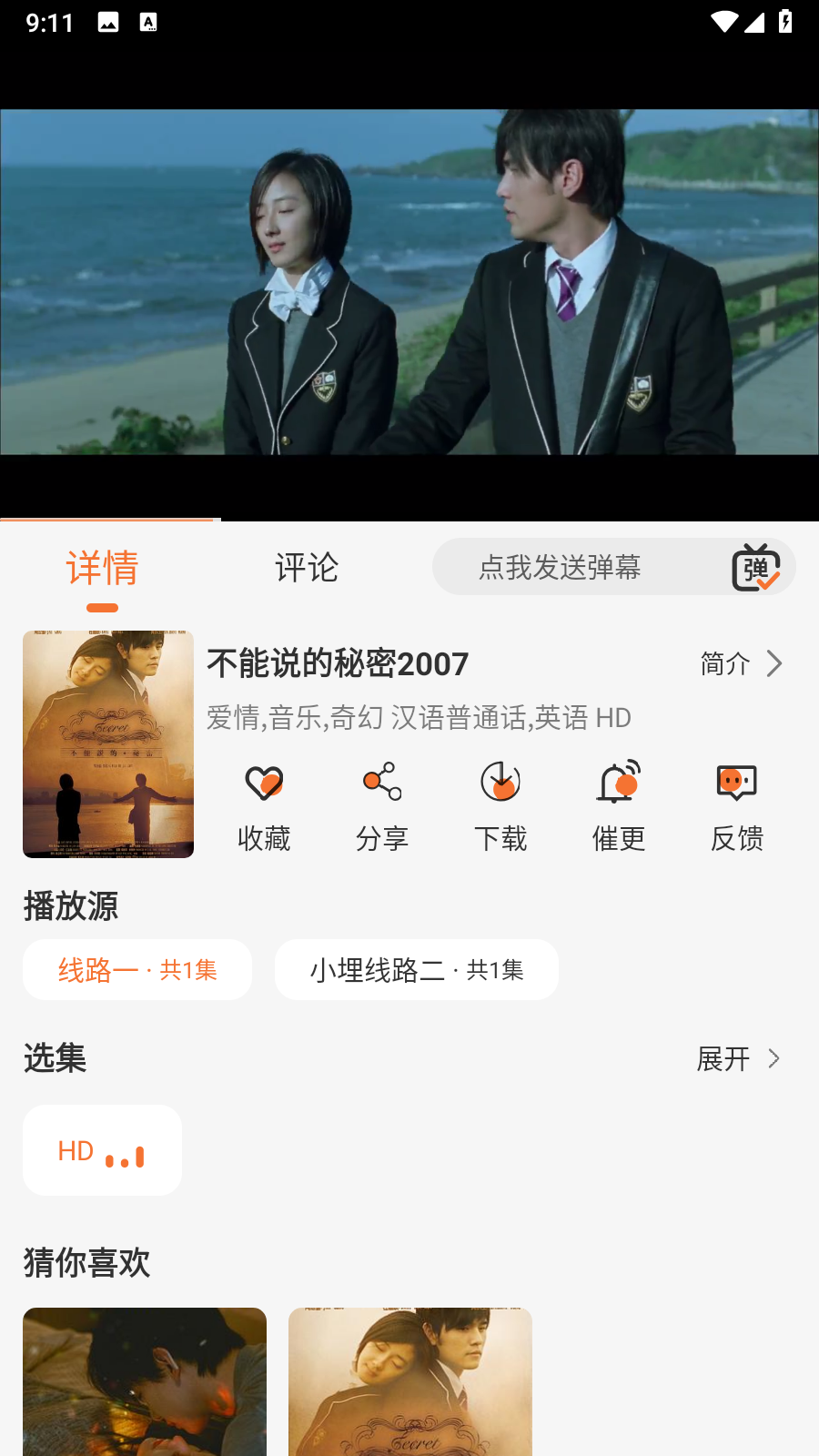Select the HD episode
The image size is (819, 1456).
tap(102, 1151)
